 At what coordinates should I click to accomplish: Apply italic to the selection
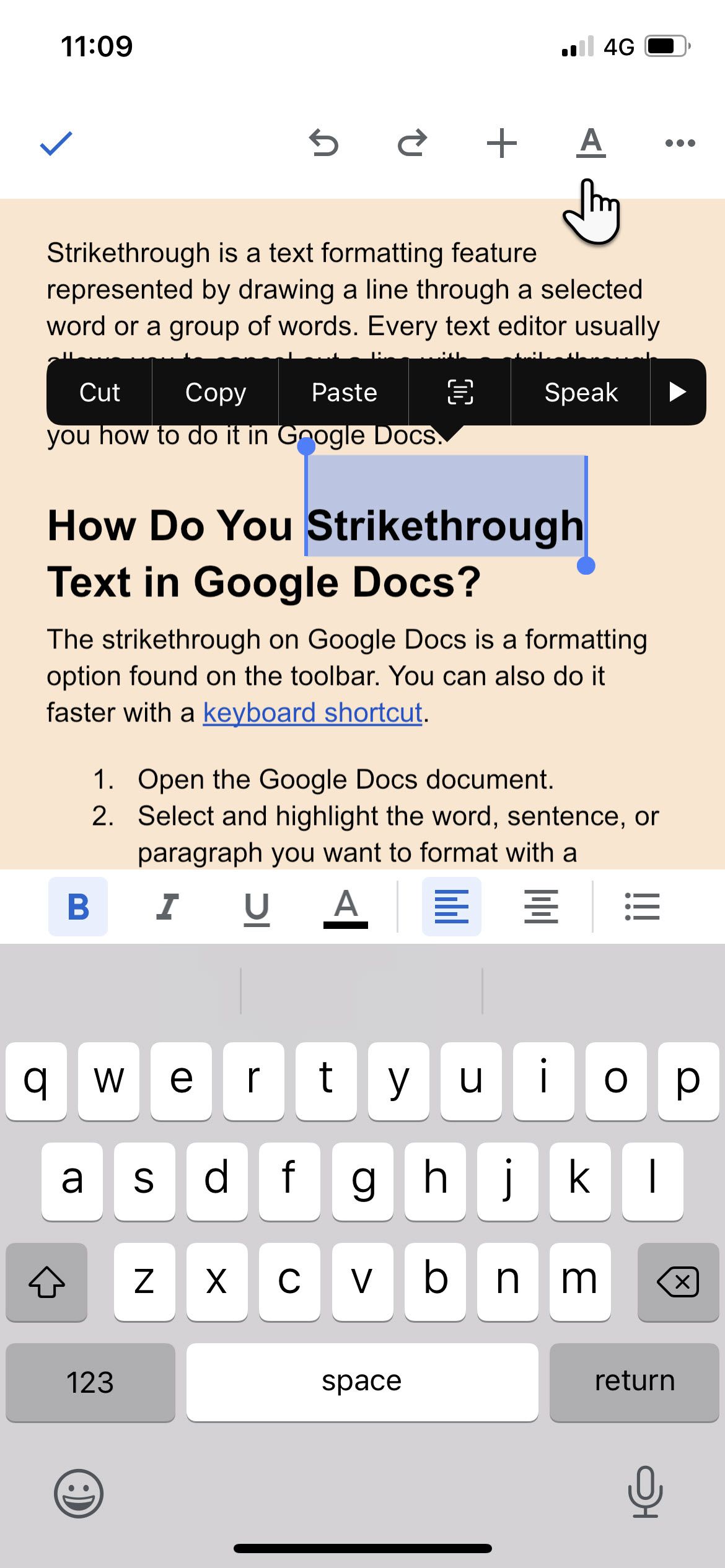click(167, 907)
